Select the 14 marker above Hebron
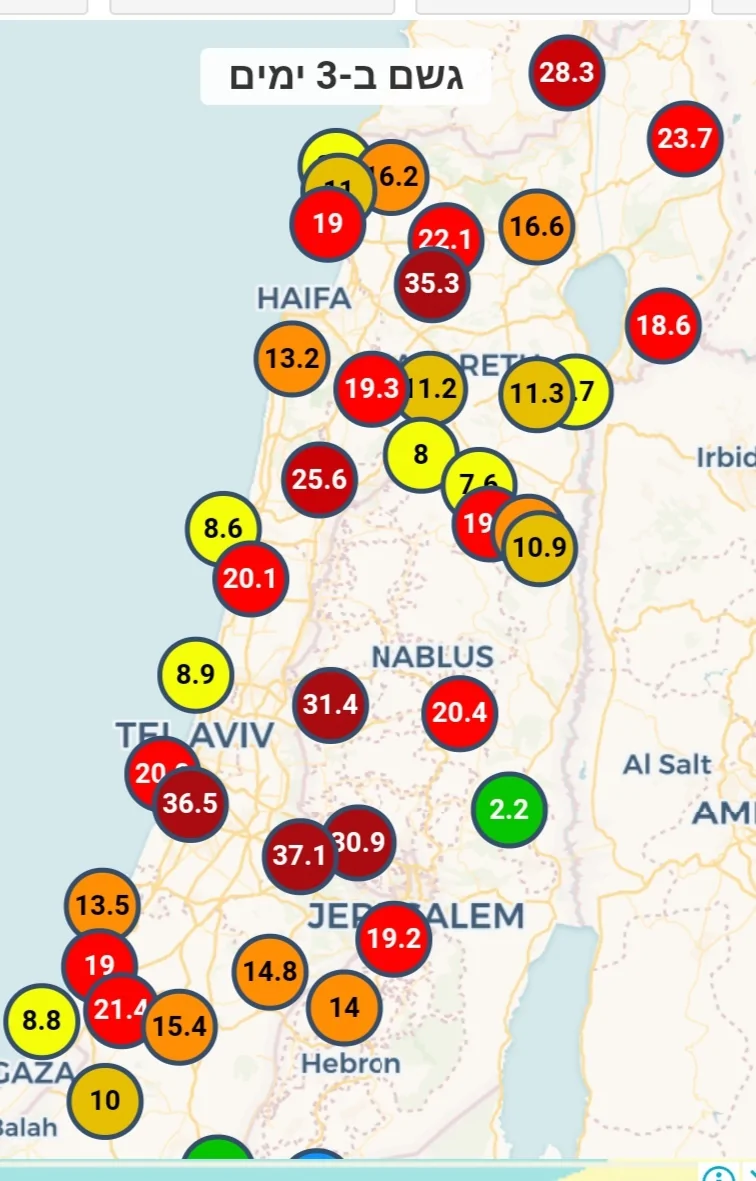This screenshot has height=1181, width=756. 344,1007
